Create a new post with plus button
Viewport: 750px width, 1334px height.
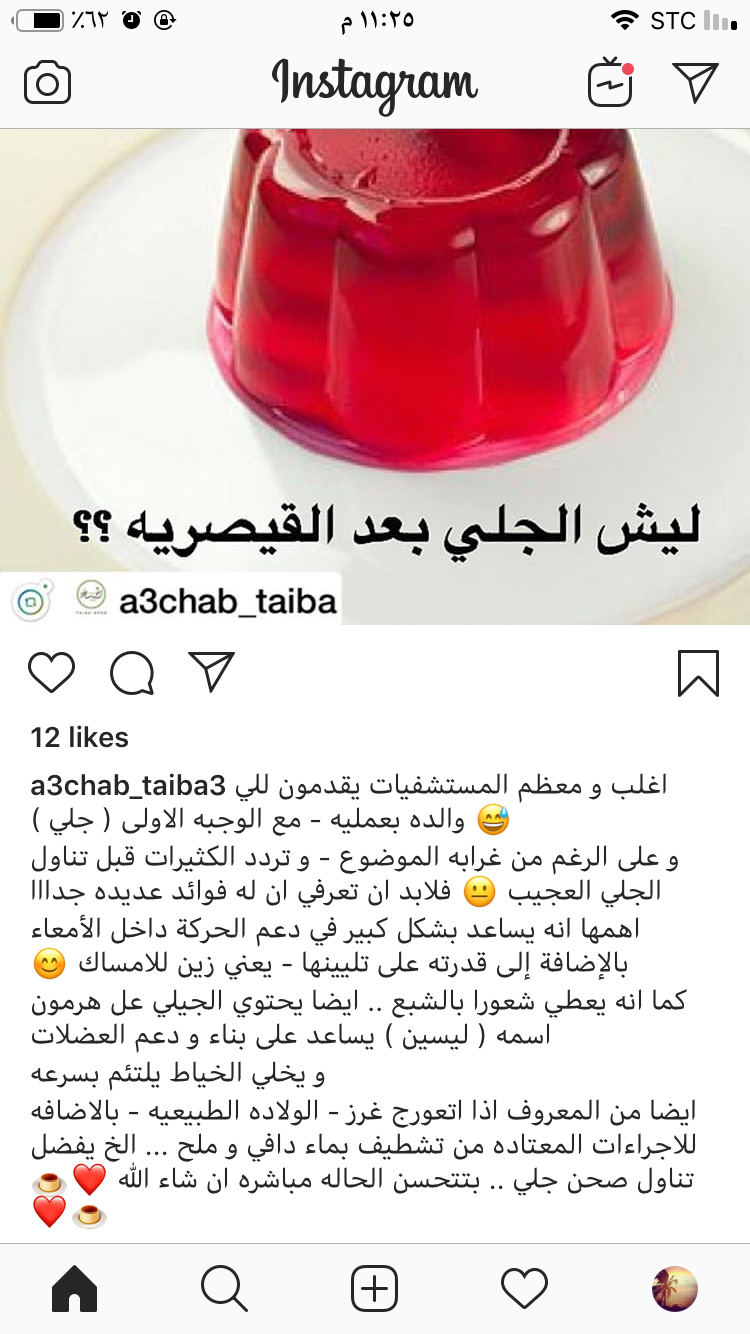[x=375, y=1288]
